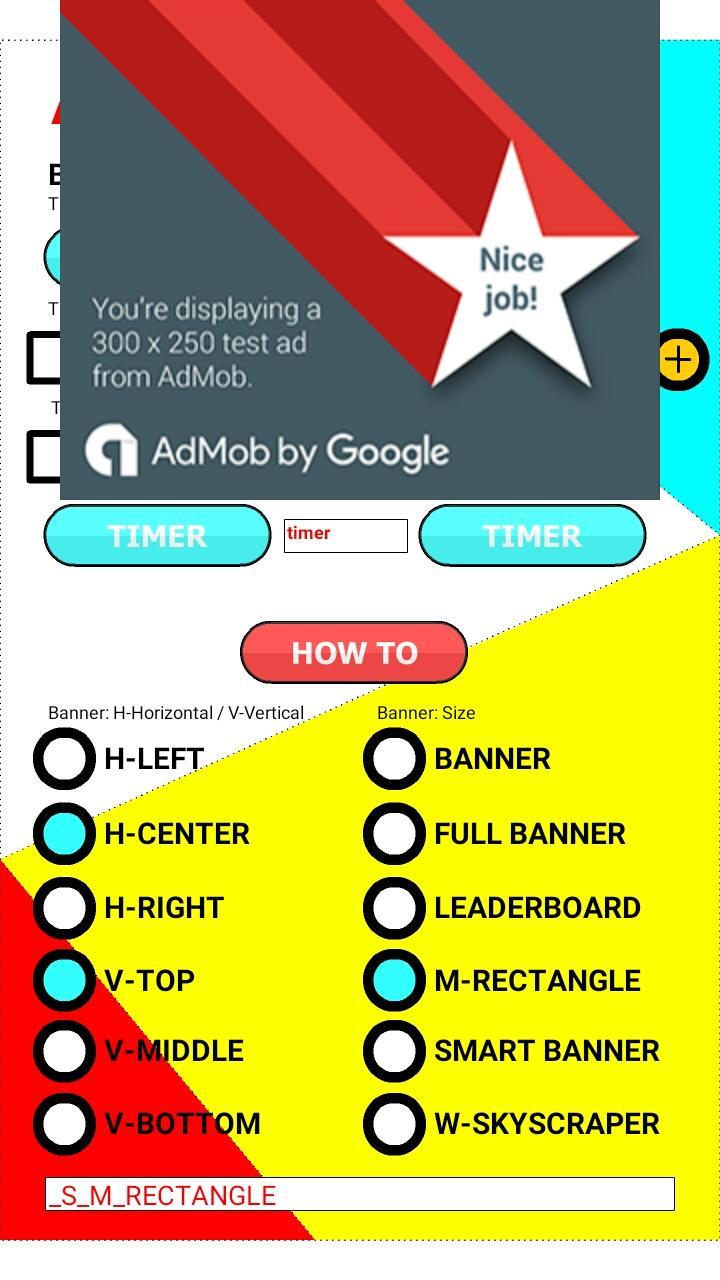Open the HOW TO guide

tap(354, 652)
